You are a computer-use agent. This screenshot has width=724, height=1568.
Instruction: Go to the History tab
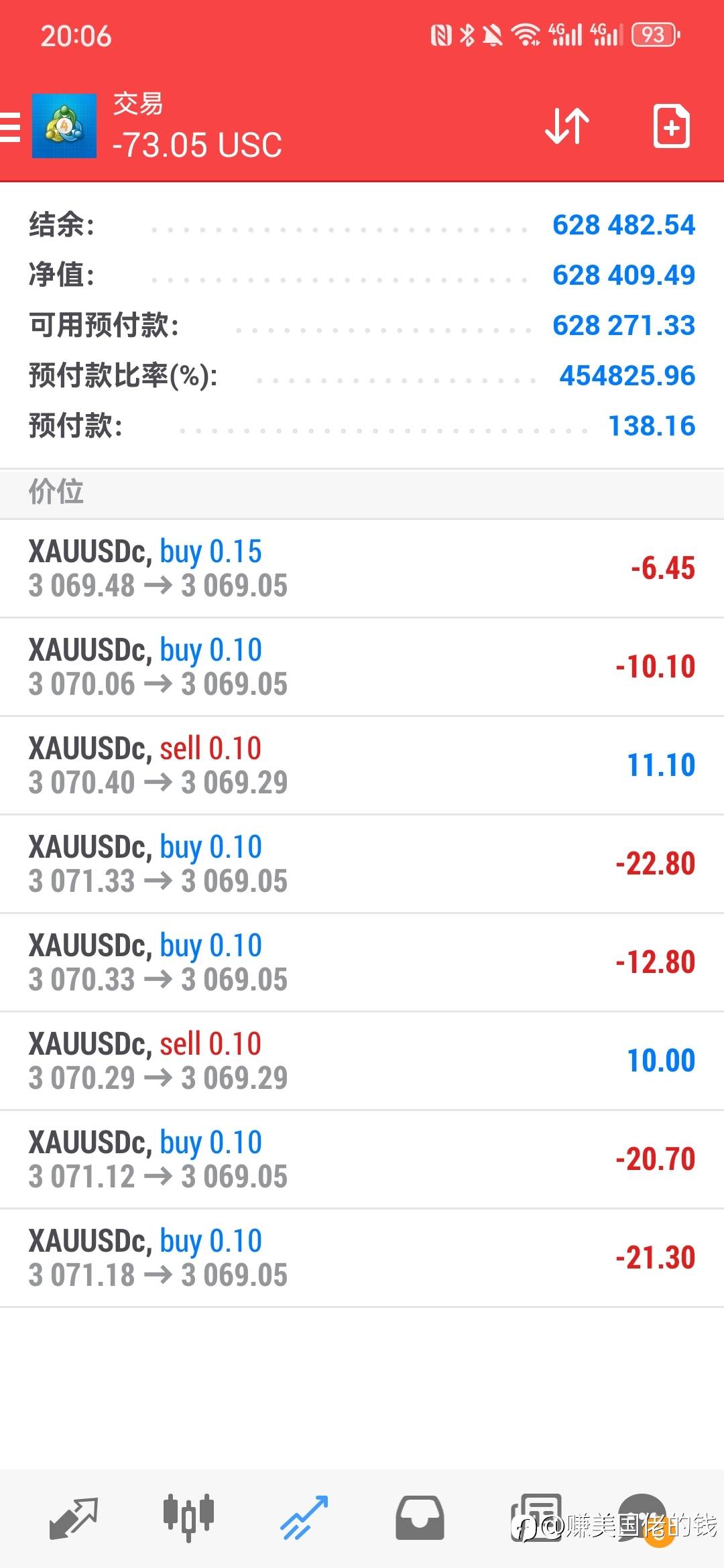click(x=419, y=1518)
